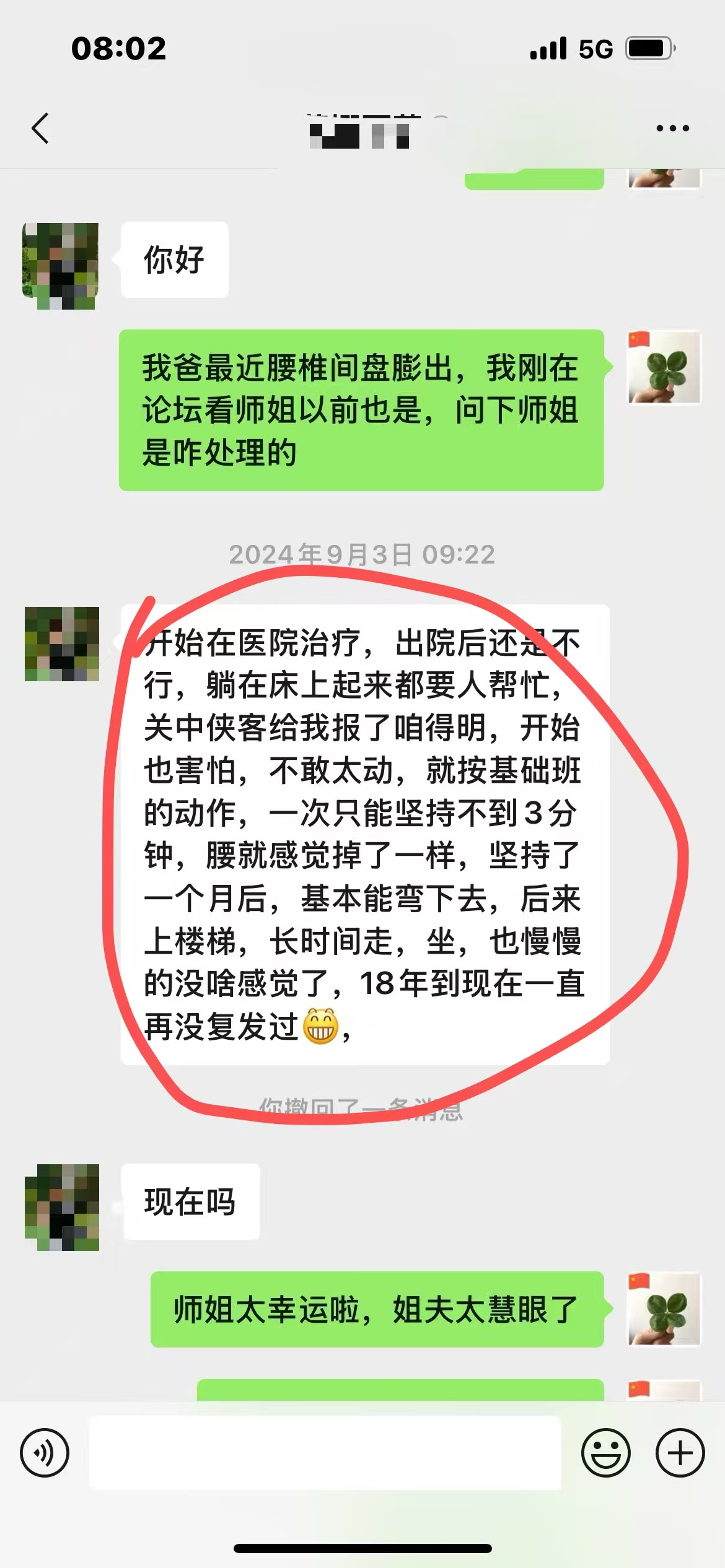Image resolution: width=725 pixels, height=1568 pixels.
Task: Go back to the chat list
Action: pyautogui.click(x=41, y=129)
